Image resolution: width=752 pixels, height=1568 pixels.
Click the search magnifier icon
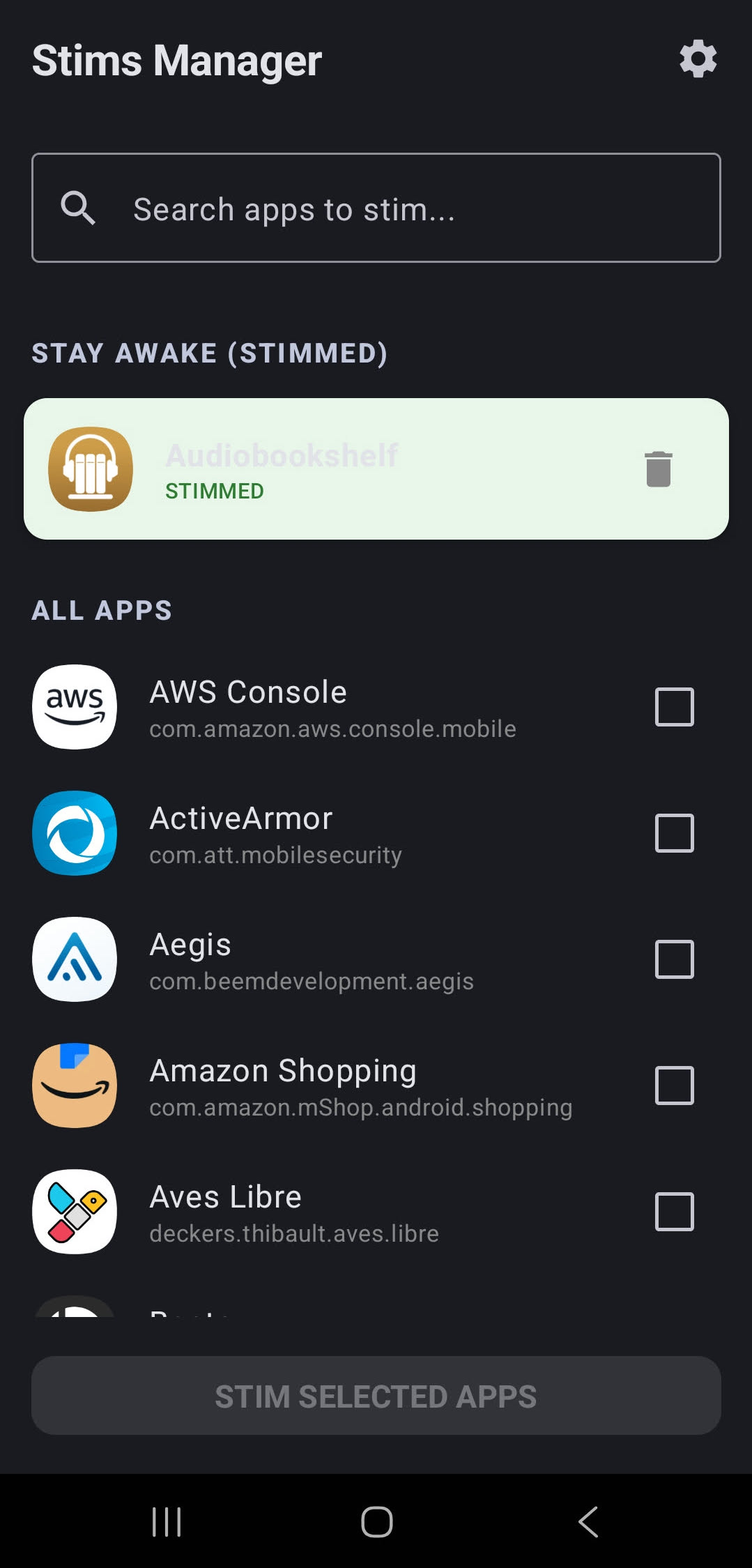tap(78, 208)
